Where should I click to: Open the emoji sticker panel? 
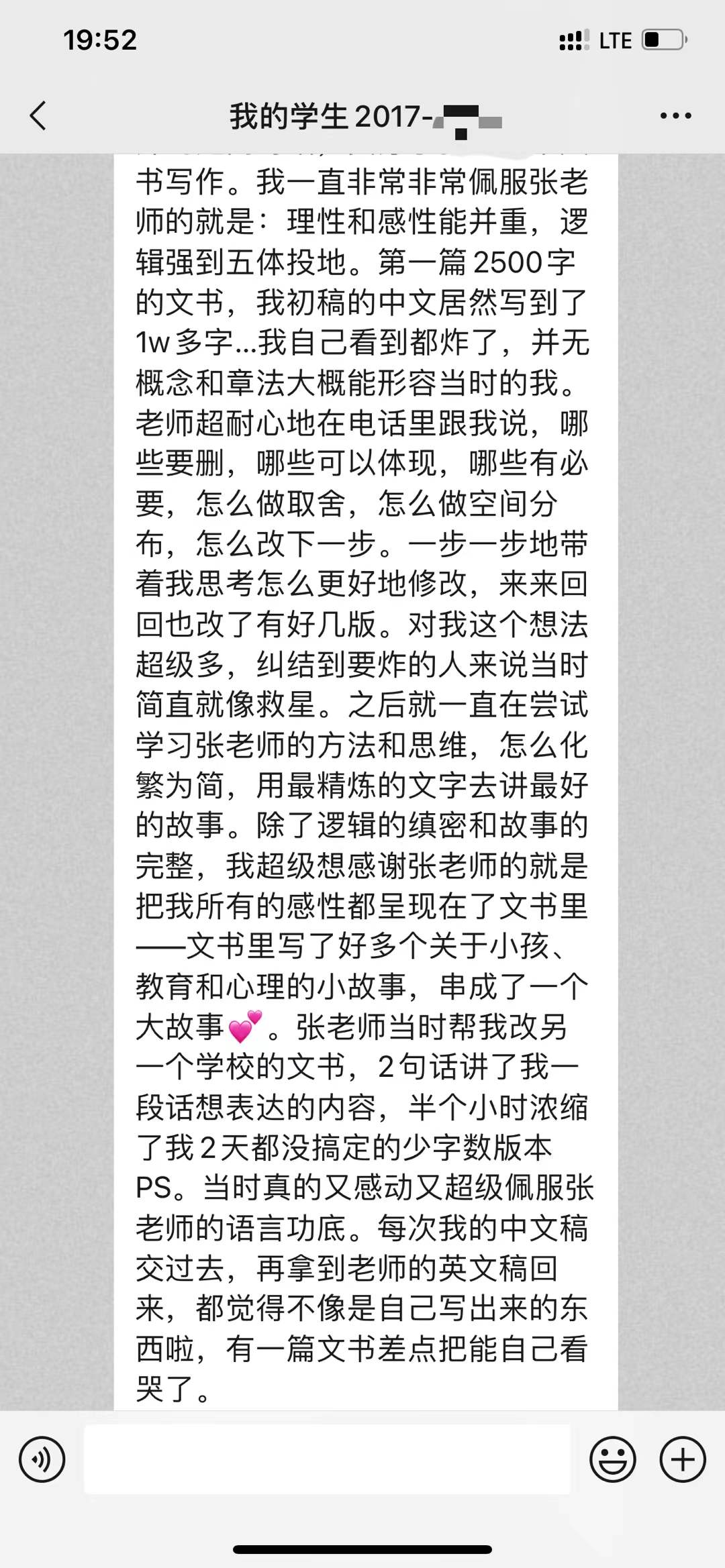(x=612, y=1459)
